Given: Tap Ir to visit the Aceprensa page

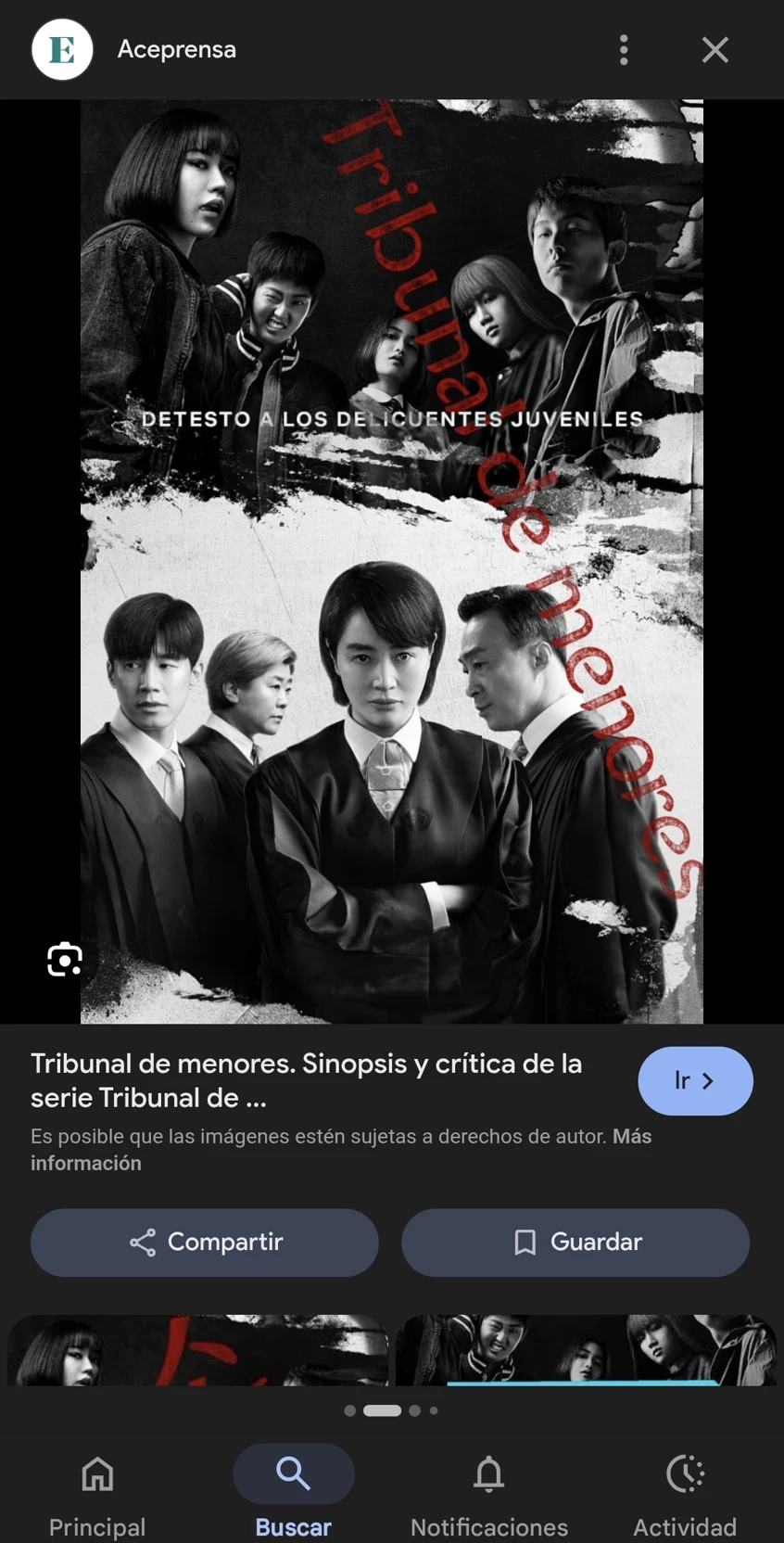Looking at the screenshot, I should pyautogui.click(x=695, y=1080).
